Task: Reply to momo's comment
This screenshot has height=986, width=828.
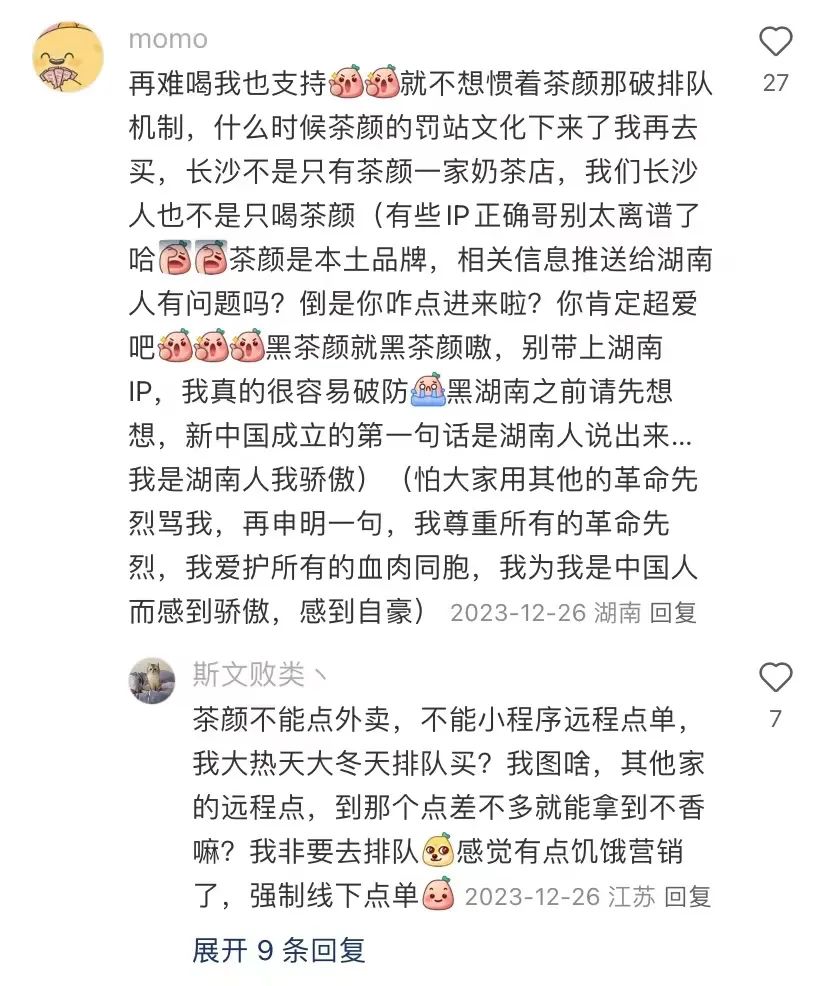Action: (673, 612)
